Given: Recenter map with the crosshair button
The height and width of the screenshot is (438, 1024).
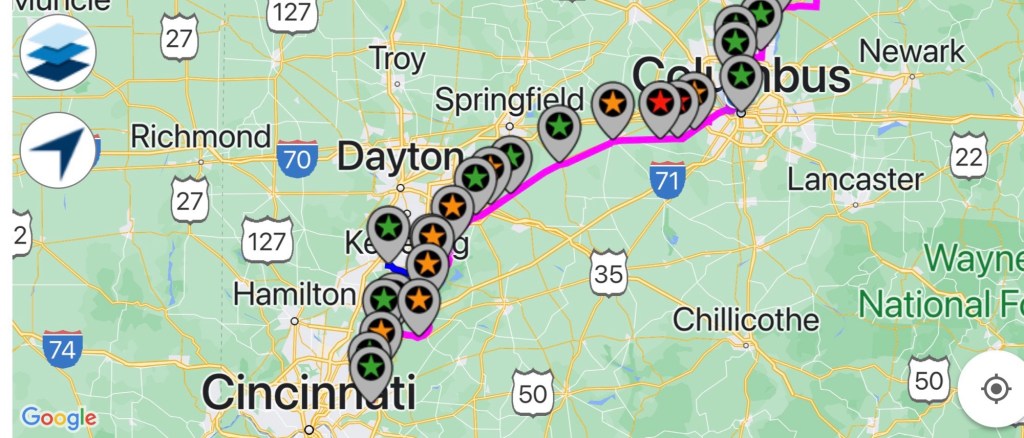Looking at the screenshot, I should pyautogui.click(x=994, y=388).
